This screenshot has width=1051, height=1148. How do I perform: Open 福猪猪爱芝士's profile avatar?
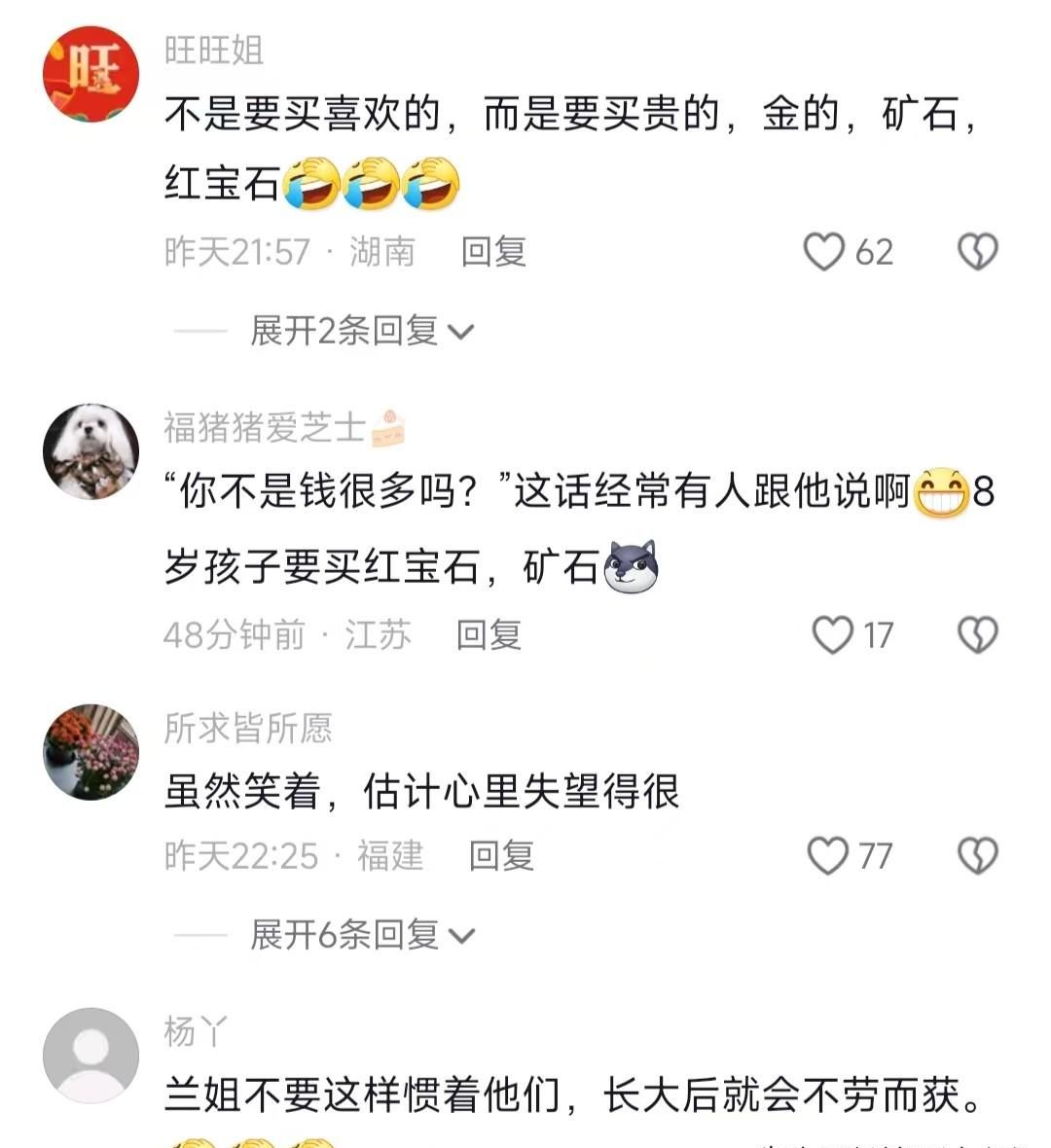coord(91,451)
